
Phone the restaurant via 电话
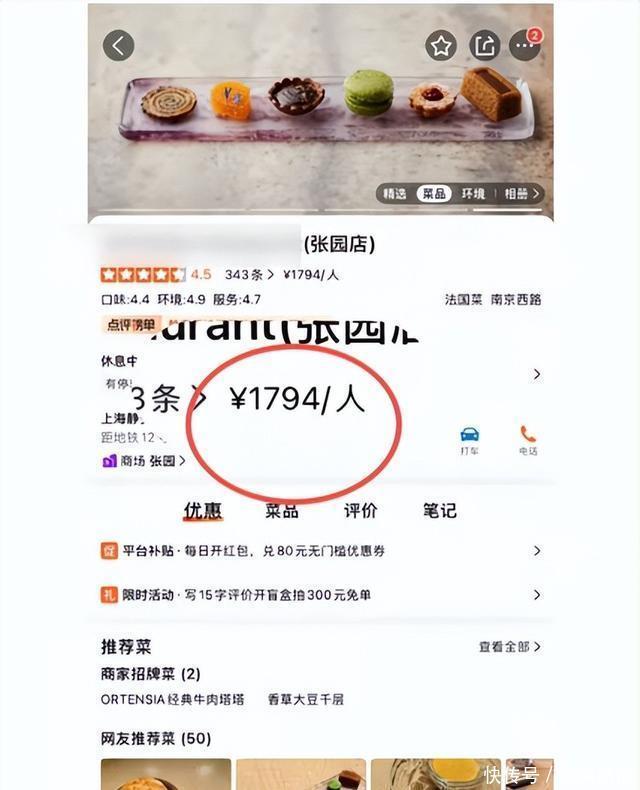[x=527, y=440]
